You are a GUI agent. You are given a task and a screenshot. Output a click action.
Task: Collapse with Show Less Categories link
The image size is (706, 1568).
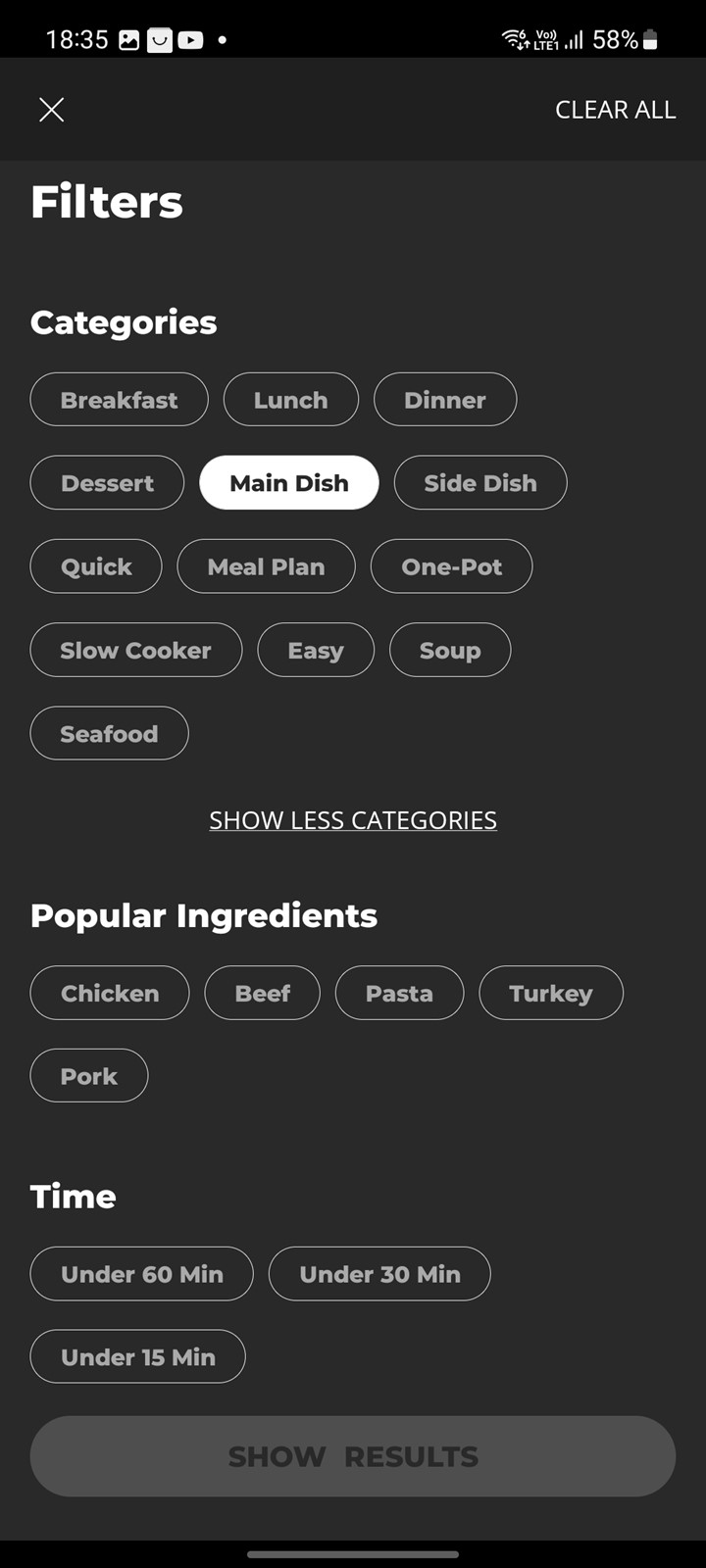(353, 820)
